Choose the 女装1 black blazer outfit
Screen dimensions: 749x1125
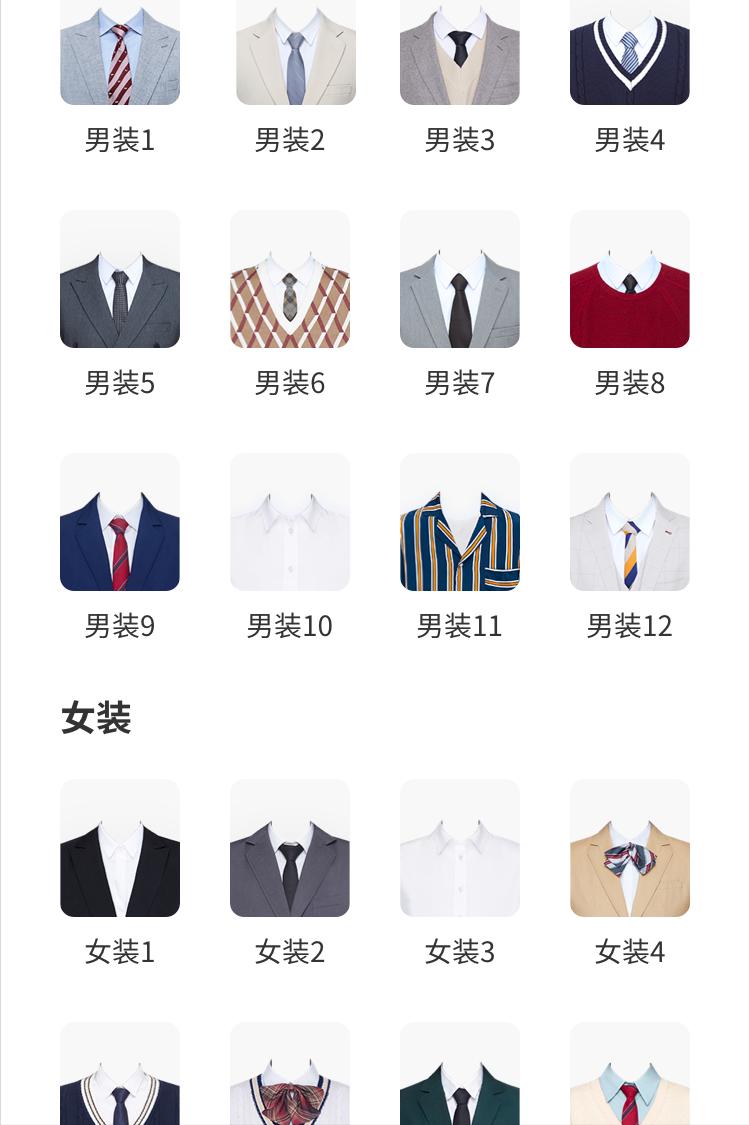pyautogui.click(x=120, y=848)
